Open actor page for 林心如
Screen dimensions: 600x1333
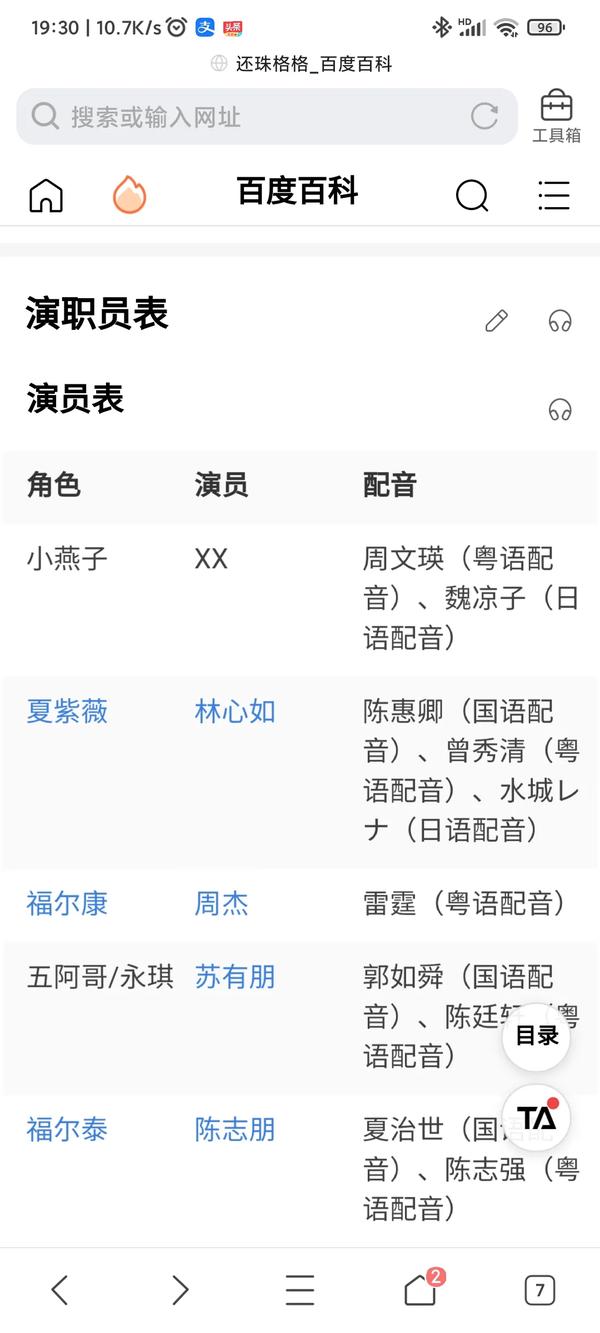point(235,712)
